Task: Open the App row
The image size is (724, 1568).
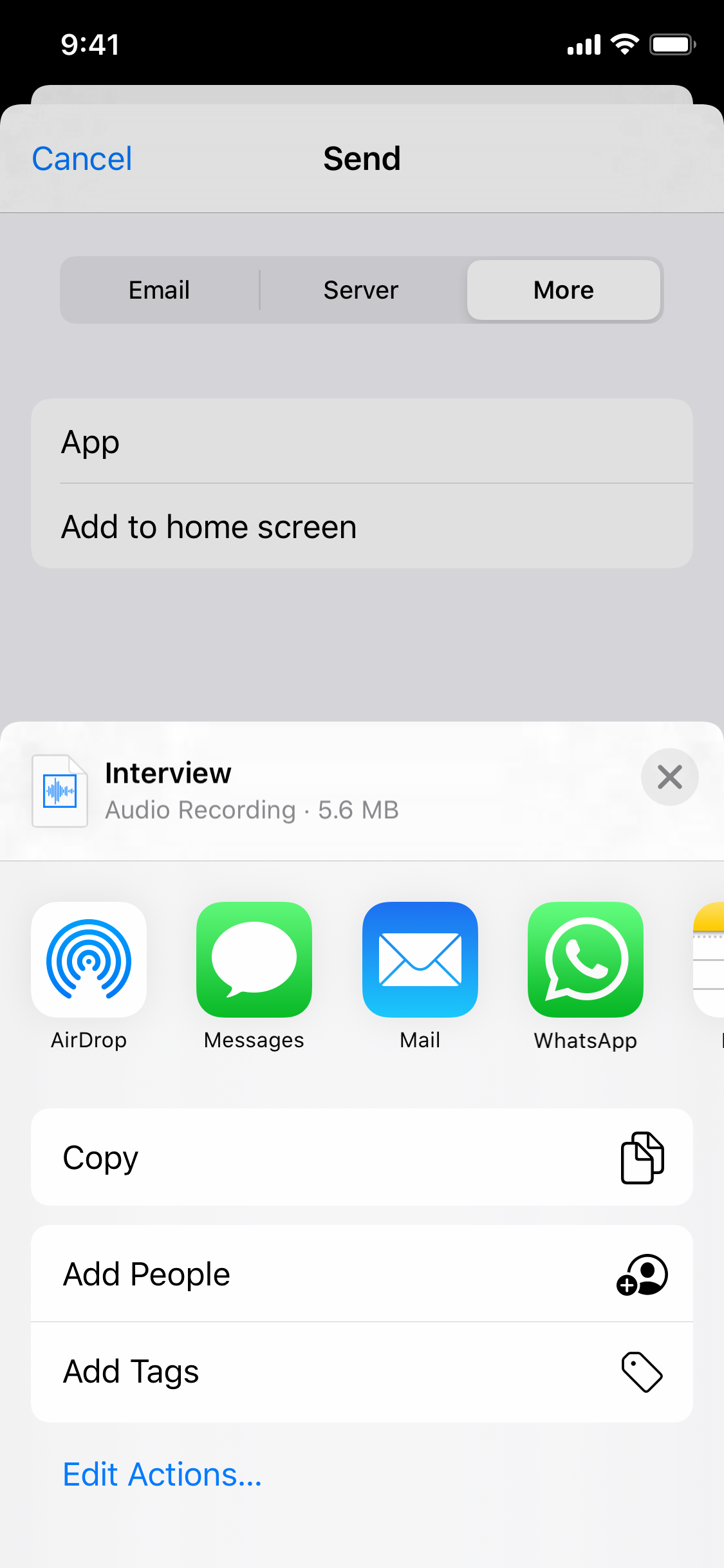Action: point(362,442)
